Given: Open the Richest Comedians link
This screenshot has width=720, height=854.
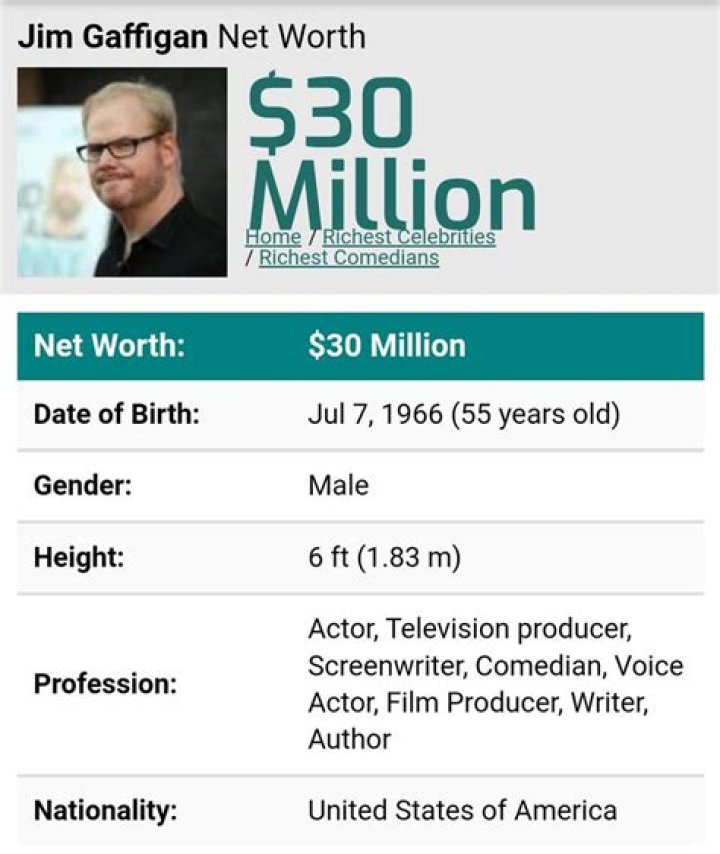Looking at the screenshot, I should 348,258.
